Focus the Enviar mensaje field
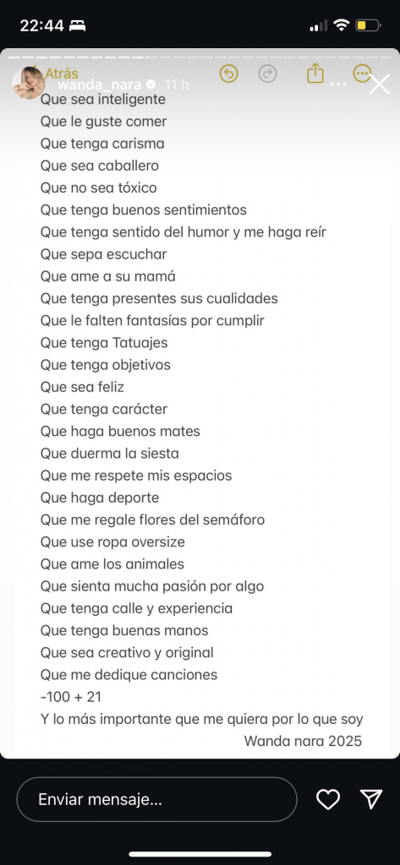The width and height of the screenshot is (400, 865). coord(157,799)
